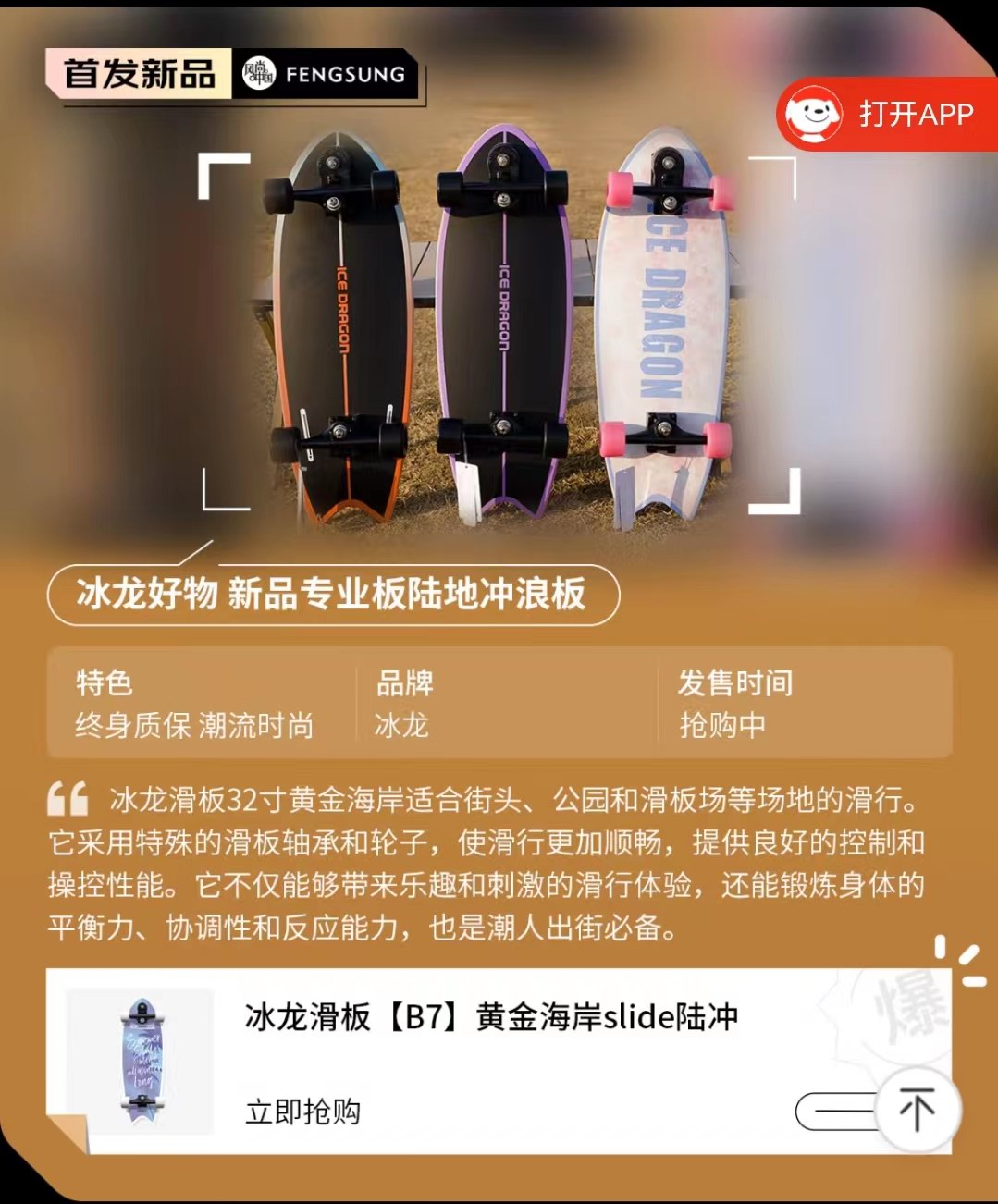The image size is (998, 1204).
Task: Tap 立即抢购 to buy now
Action: click(x=302, y=1112)
